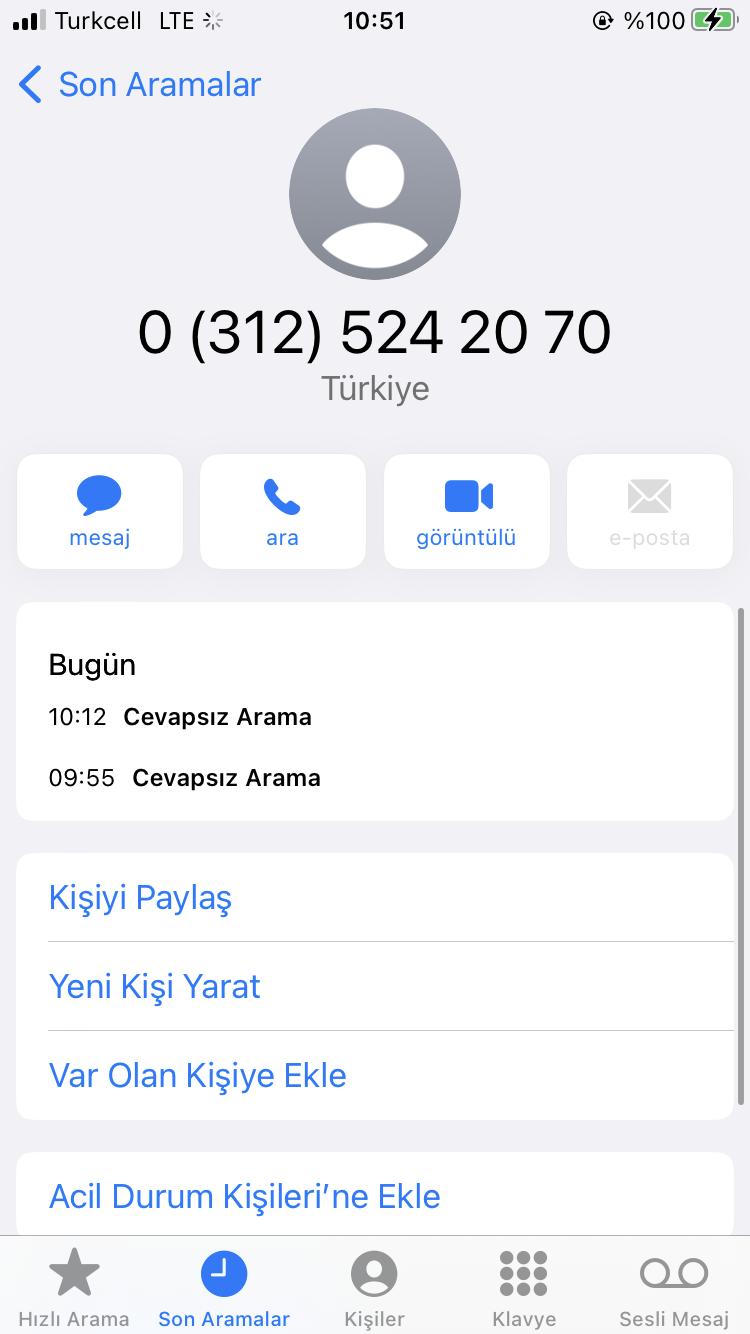Screen dimensions: 750x1334
Task: Add to Acil Durum Kişileri
Action: tap(245, 1196)
